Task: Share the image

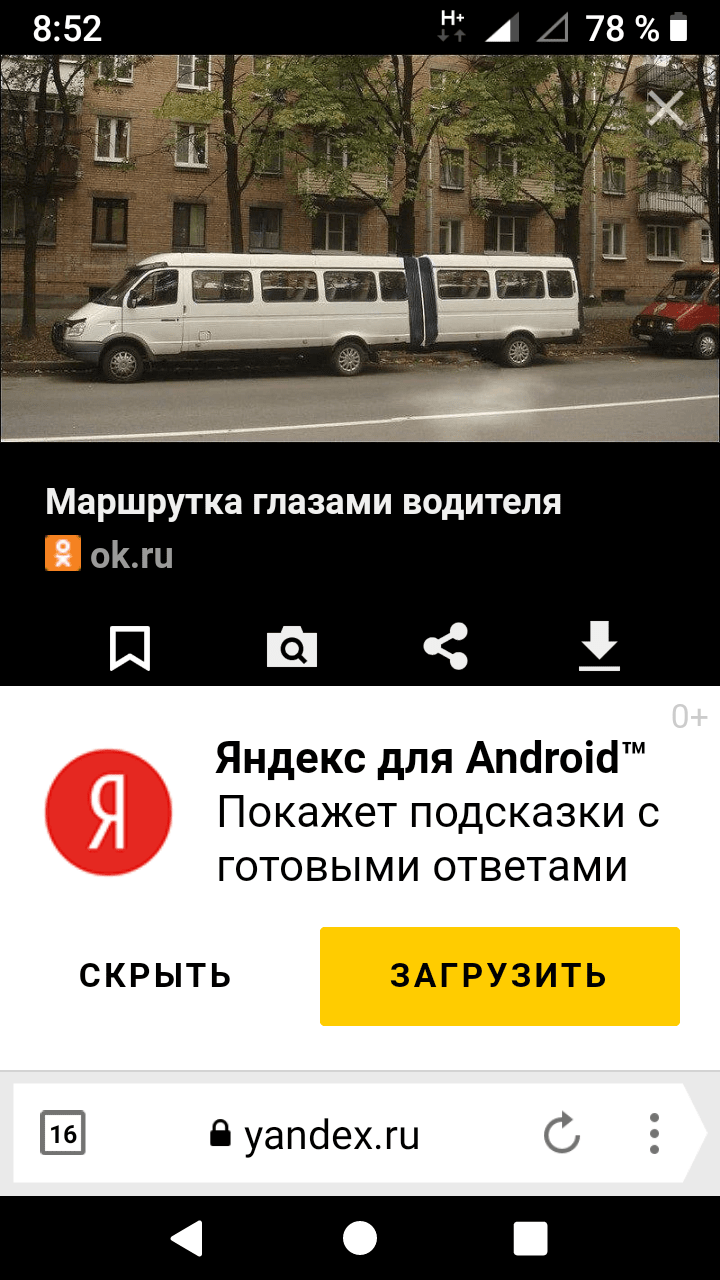Action: (446, 646)
